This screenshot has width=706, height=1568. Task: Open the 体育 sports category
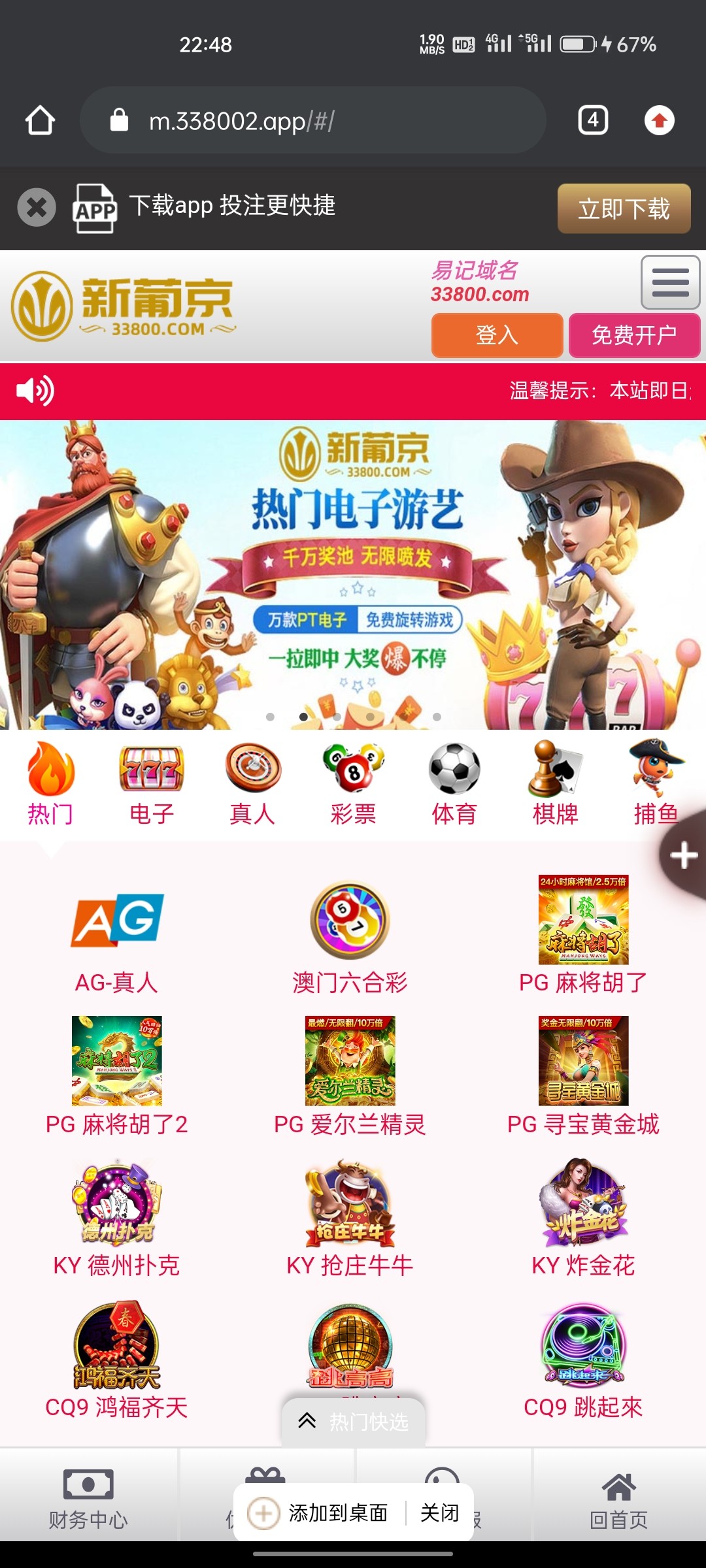point(454,784)
